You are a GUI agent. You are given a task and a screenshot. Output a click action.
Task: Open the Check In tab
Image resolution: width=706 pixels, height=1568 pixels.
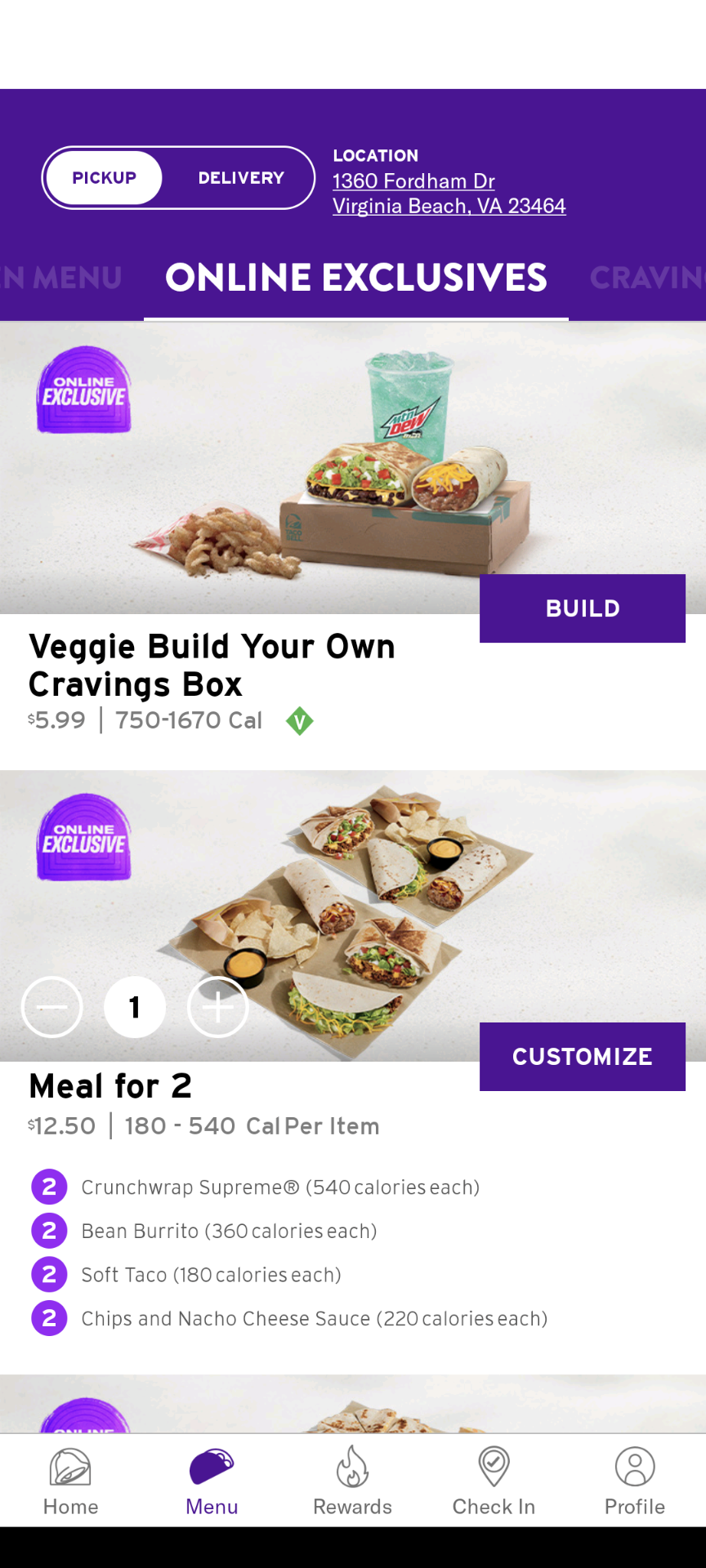[494, 1481]
